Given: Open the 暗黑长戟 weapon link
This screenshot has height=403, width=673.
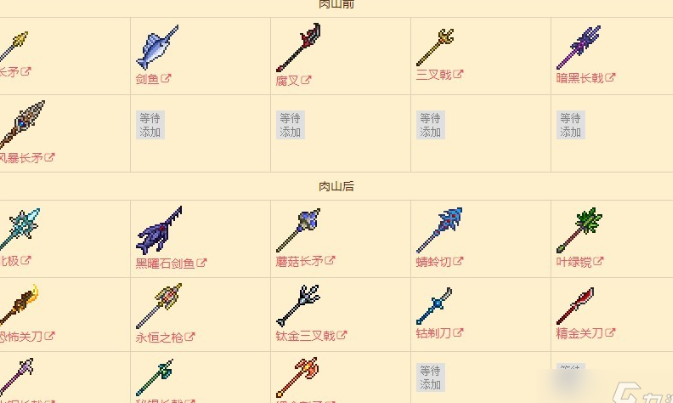Looking at the screenshot, I should [x=579, y=77].
